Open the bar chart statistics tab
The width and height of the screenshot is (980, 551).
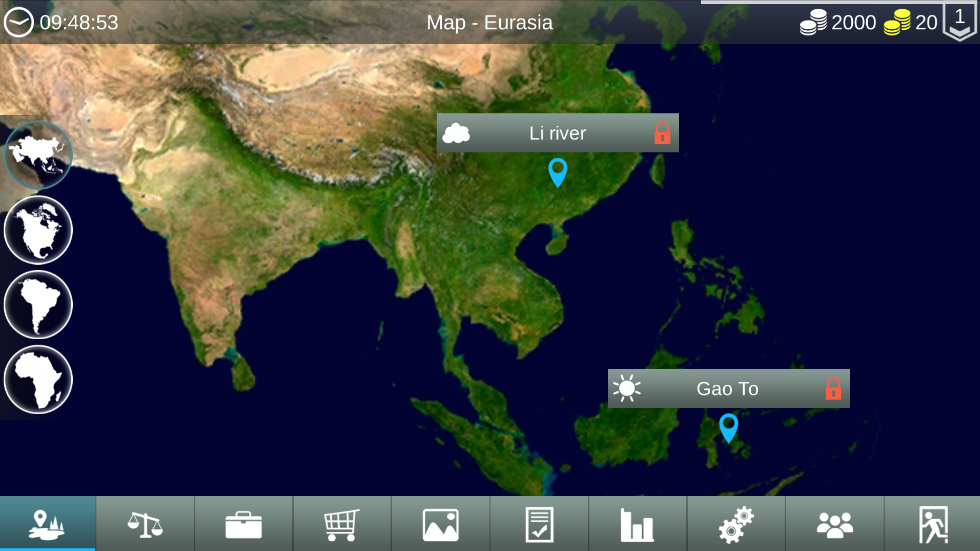[x=637, y=524]
